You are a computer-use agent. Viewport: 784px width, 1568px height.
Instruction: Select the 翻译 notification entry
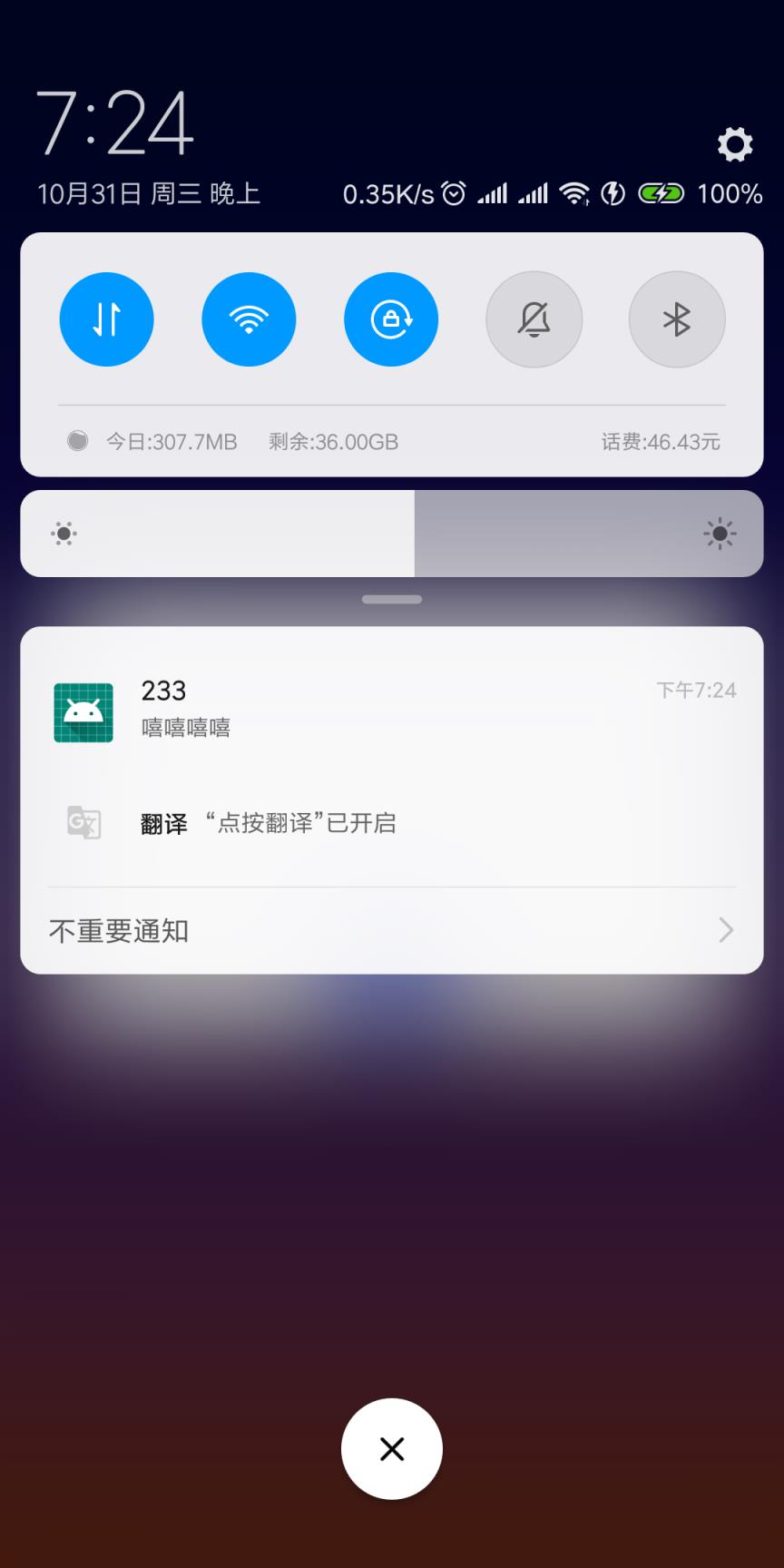pyautogui.click(x=391, y=822)
